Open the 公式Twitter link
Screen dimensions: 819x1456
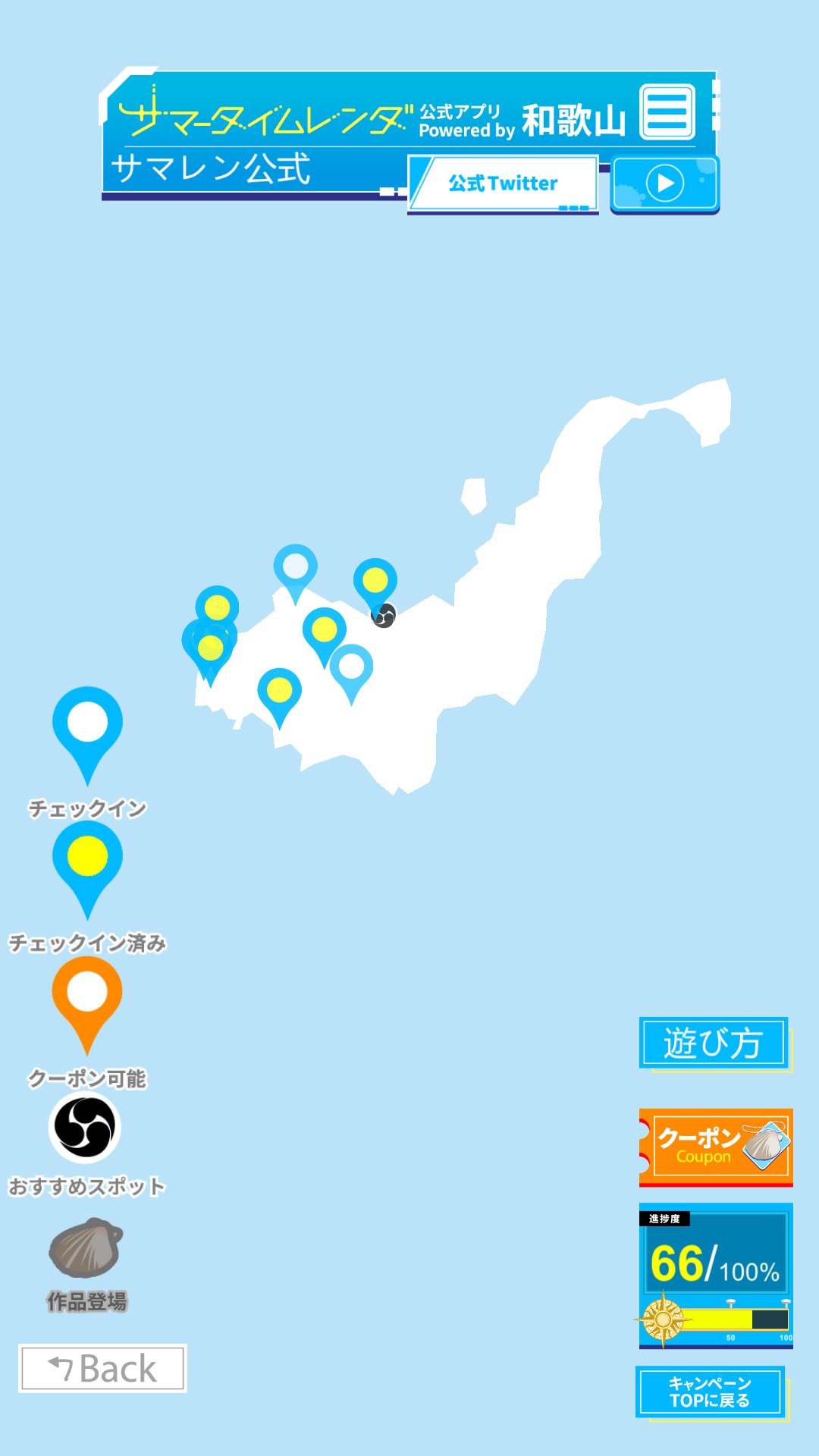point(503,184)
